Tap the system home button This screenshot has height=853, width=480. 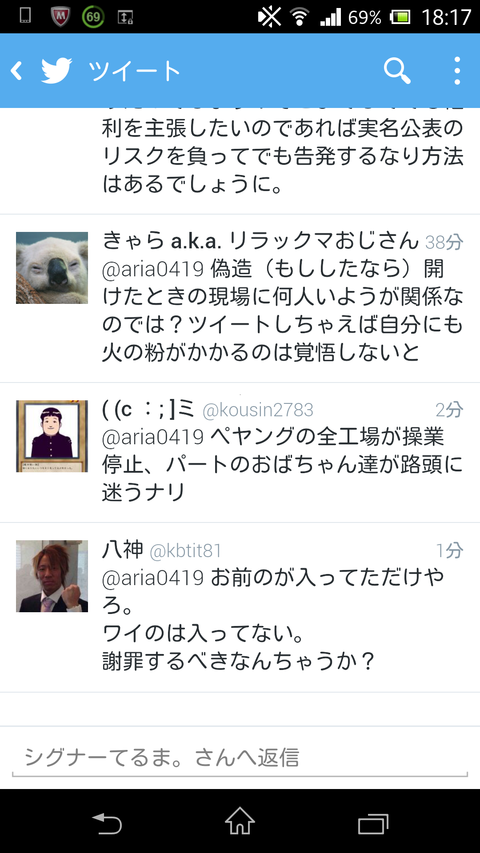pyautogui.click(x=240, y=820)
